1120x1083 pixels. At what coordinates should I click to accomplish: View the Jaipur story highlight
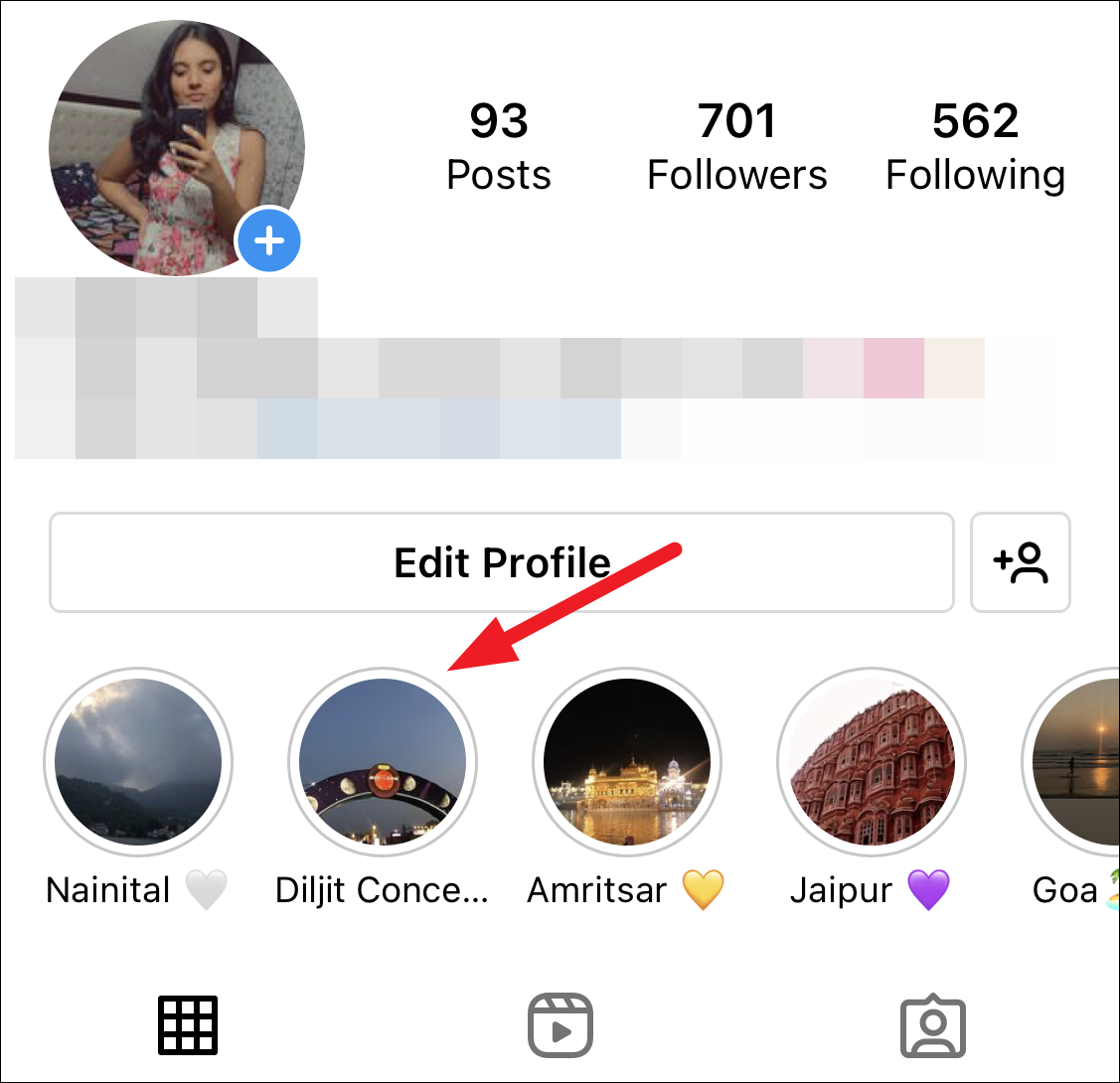coord(872,762)
